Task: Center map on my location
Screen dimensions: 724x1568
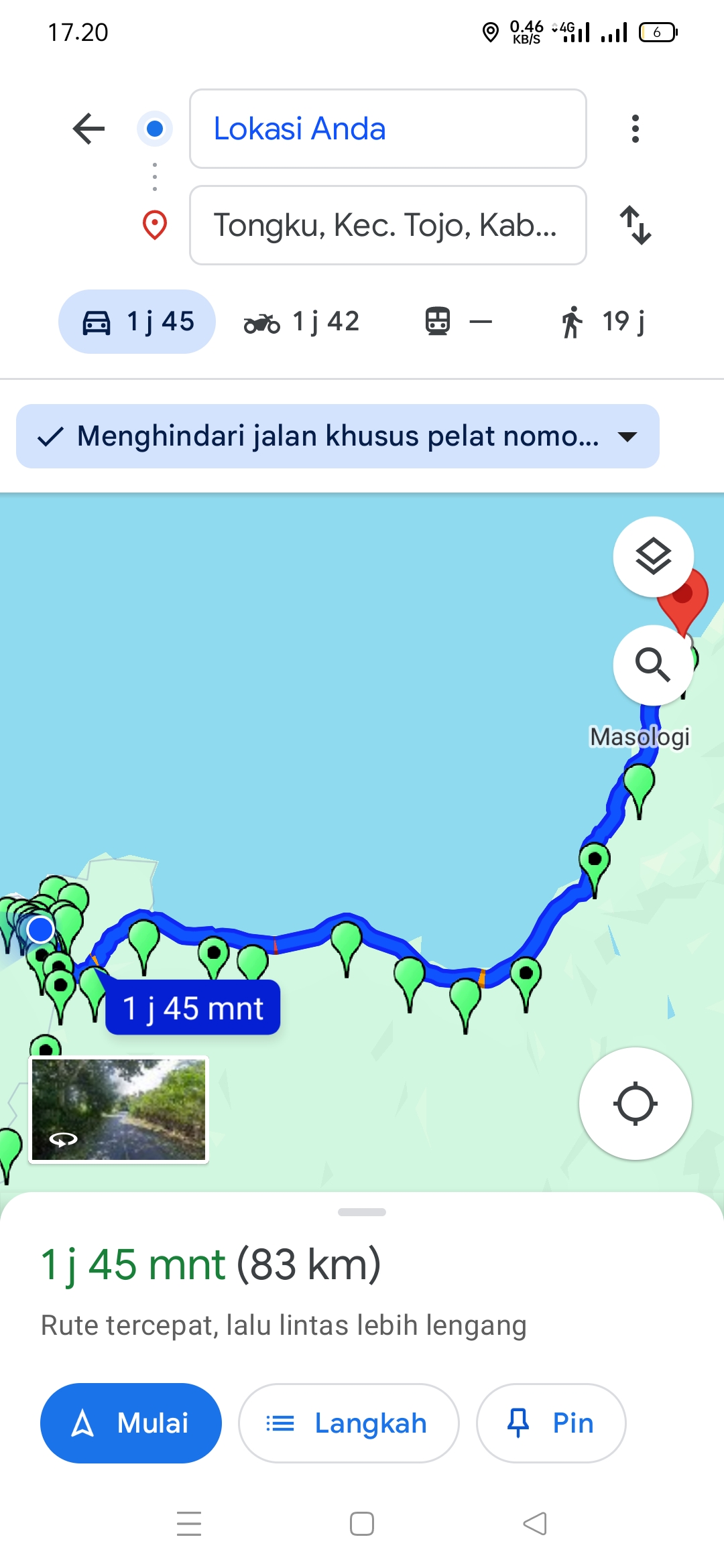Action: [635, 1104]
